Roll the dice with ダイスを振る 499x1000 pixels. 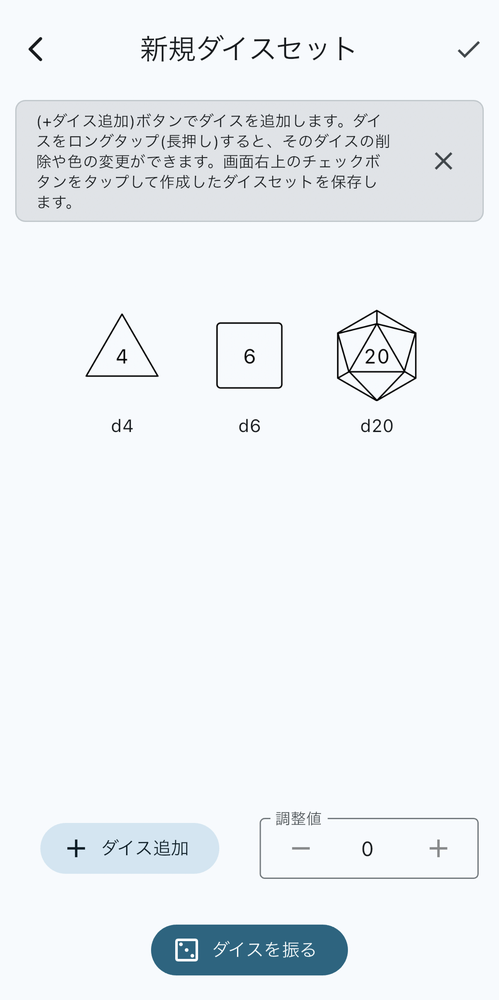coord(250,950)
